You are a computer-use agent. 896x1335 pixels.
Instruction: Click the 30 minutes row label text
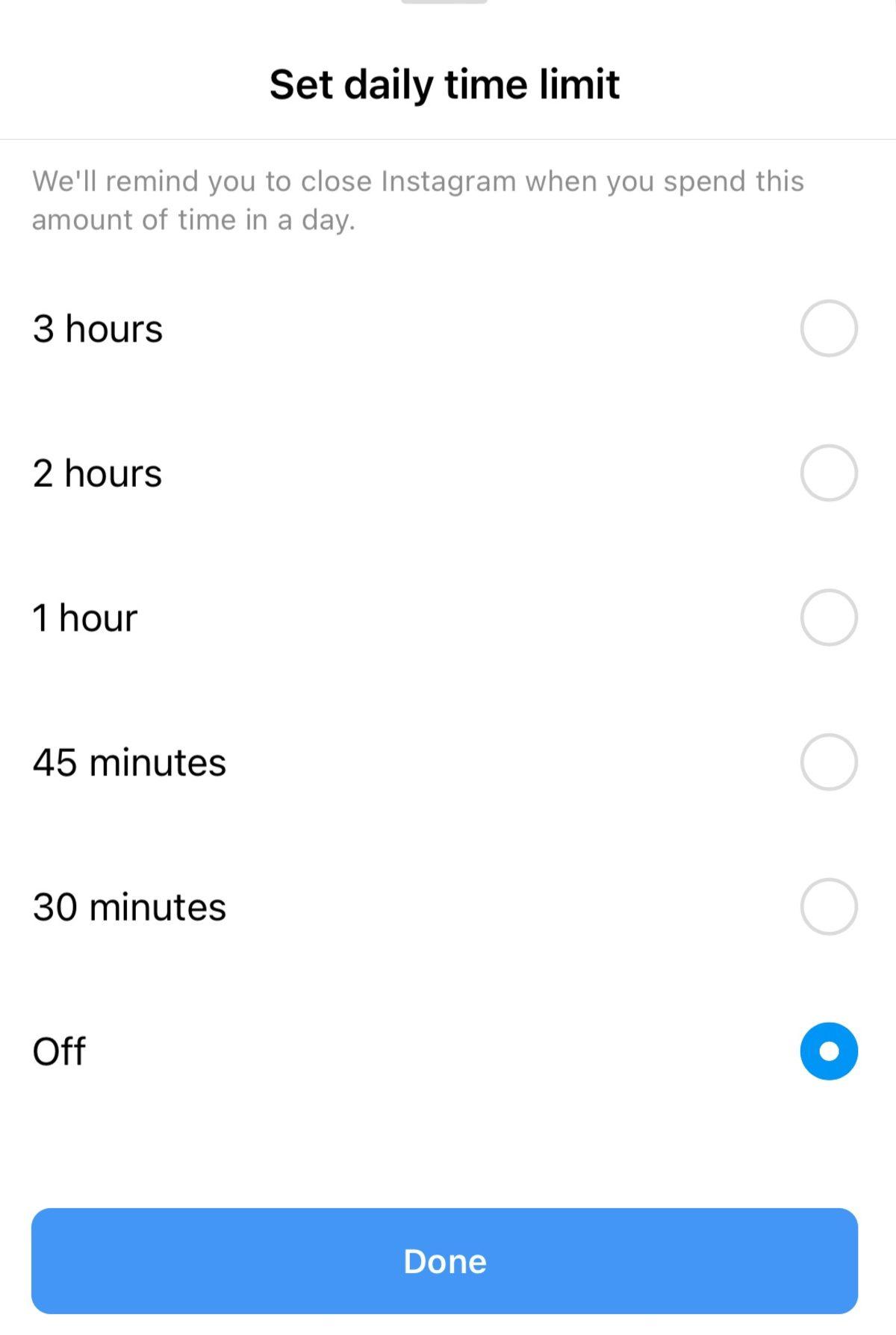pyautogui.click(x=128, y=907)
